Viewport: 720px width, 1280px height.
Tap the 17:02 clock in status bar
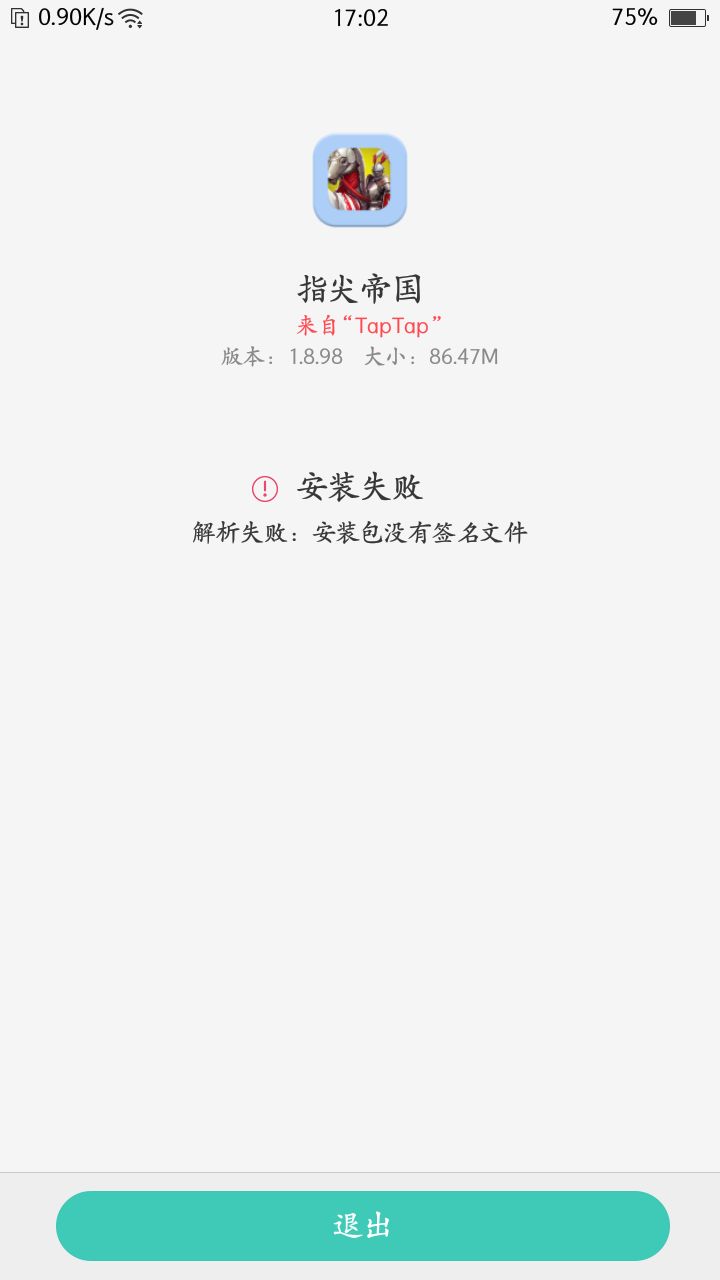coord(360,17)
